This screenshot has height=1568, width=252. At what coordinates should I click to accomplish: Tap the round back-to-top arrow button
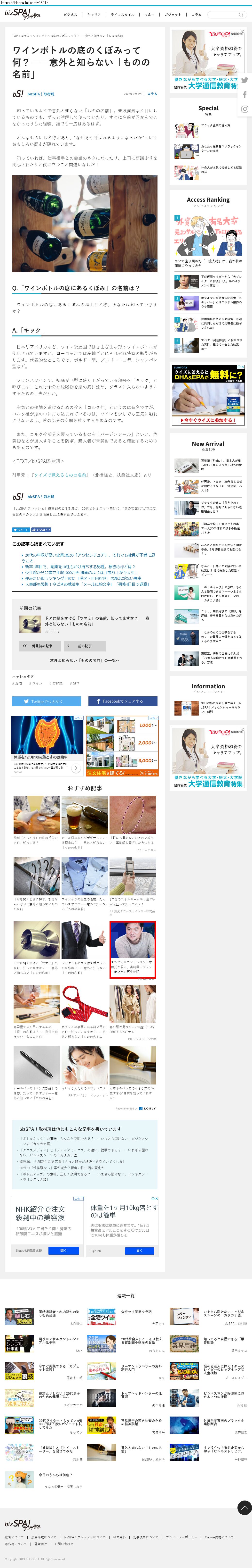[244, 1507]
